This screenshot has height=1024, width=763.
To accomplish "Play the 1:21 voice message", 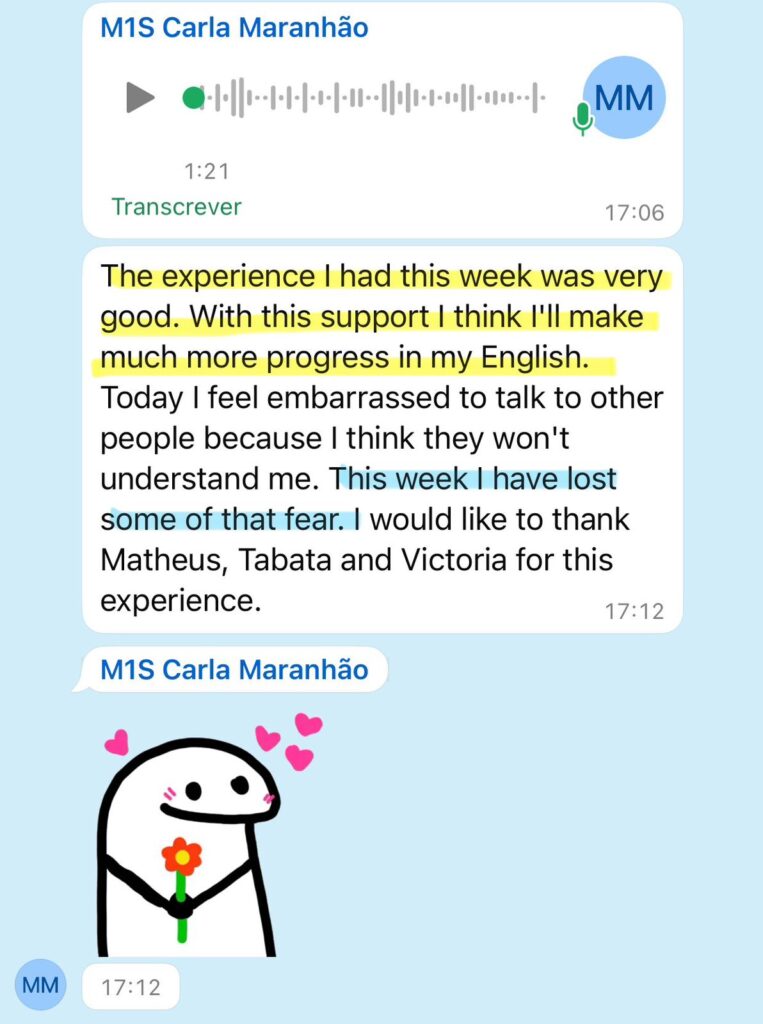I will tap(140, 98).
